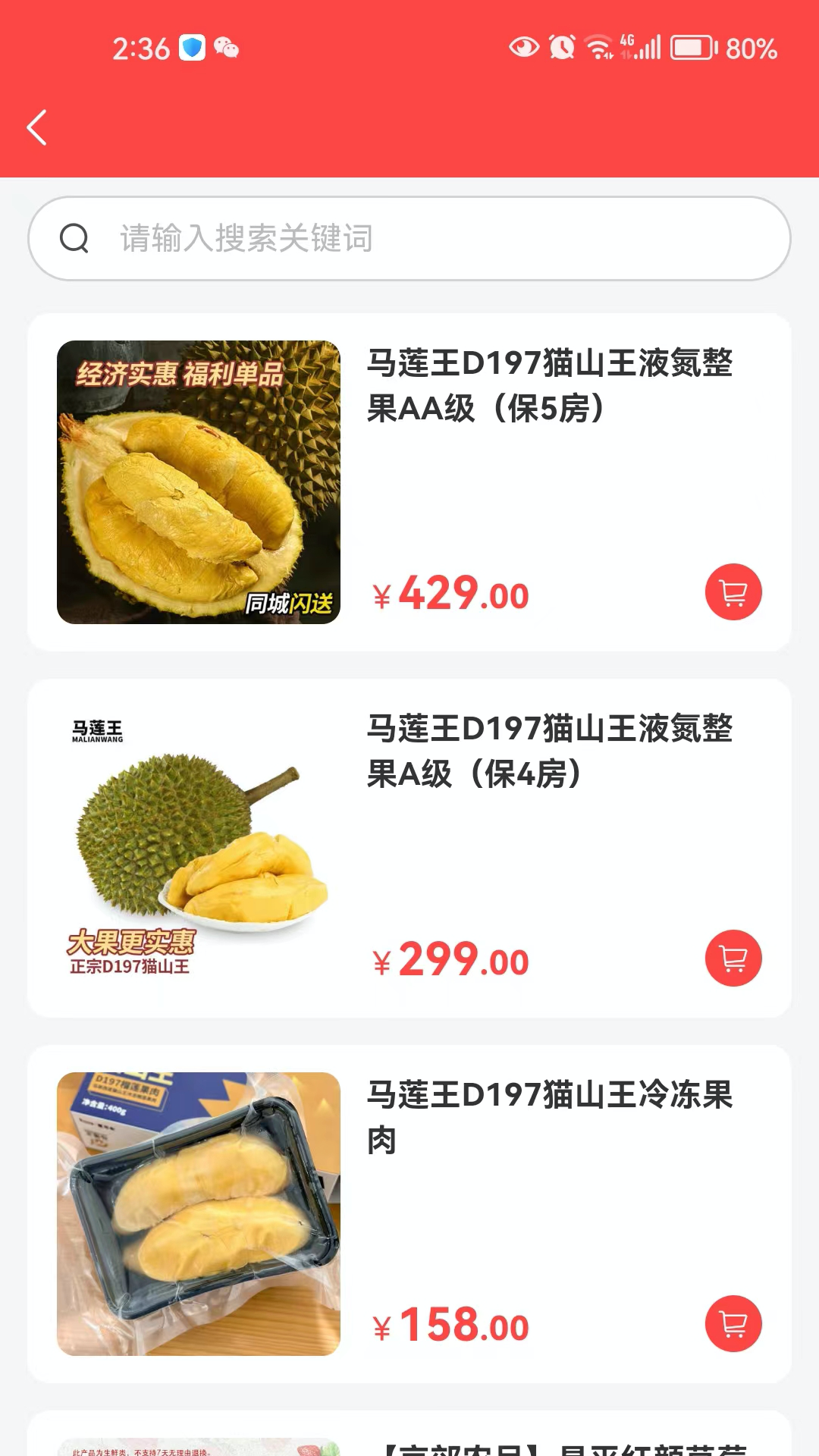Tap the back arrow at top left
The height and width of the screenshot is (1456, 819).
pos(36,127)
